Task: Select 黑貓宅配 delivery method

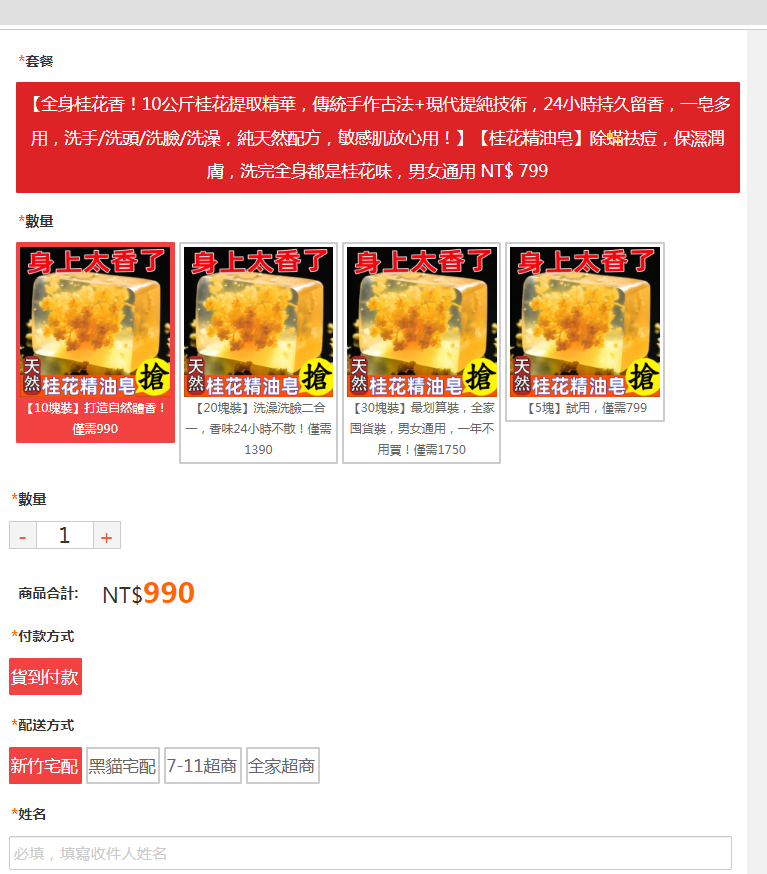Action: pyautogui.click(x=123, y=766)
